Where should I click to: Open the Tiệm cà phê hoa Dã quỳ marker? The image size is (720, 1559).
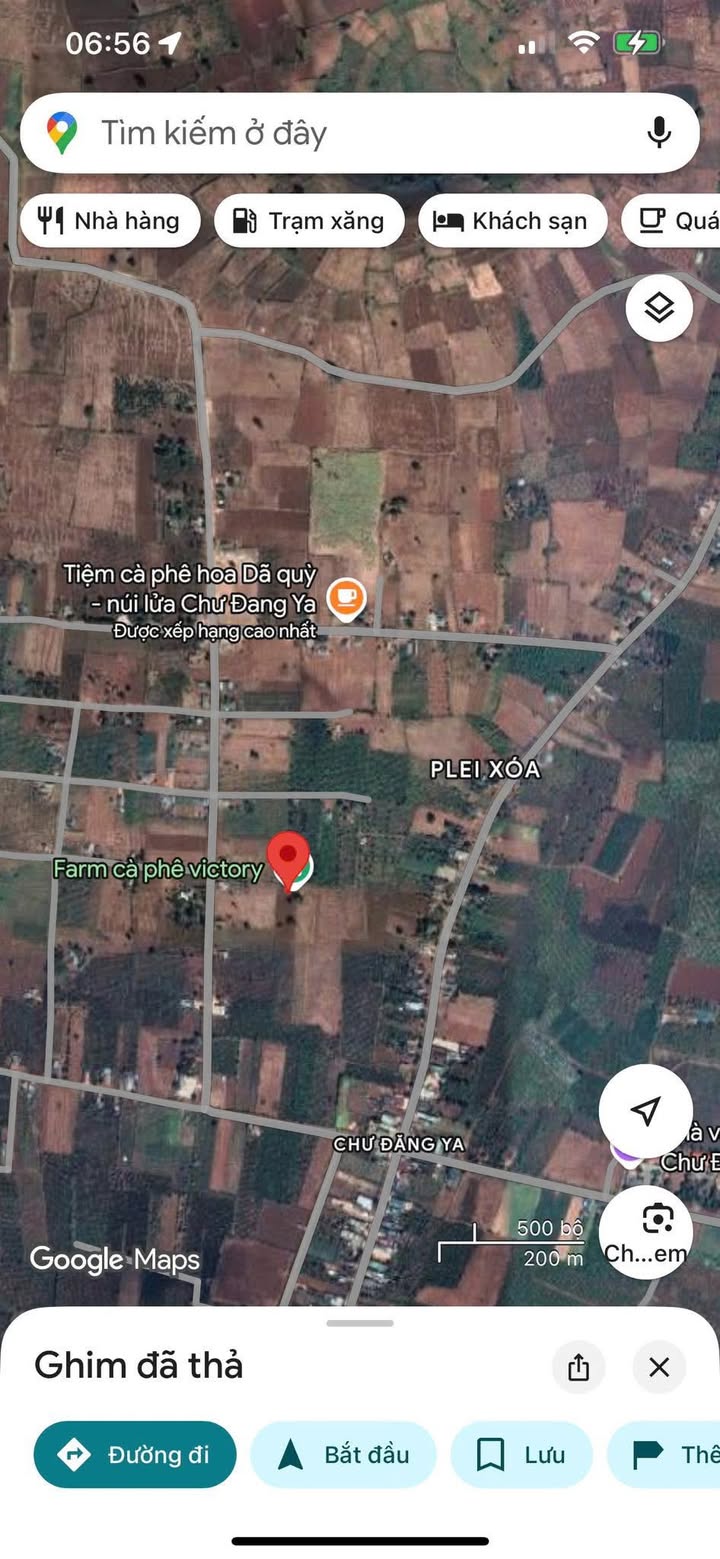coord(346,599)
